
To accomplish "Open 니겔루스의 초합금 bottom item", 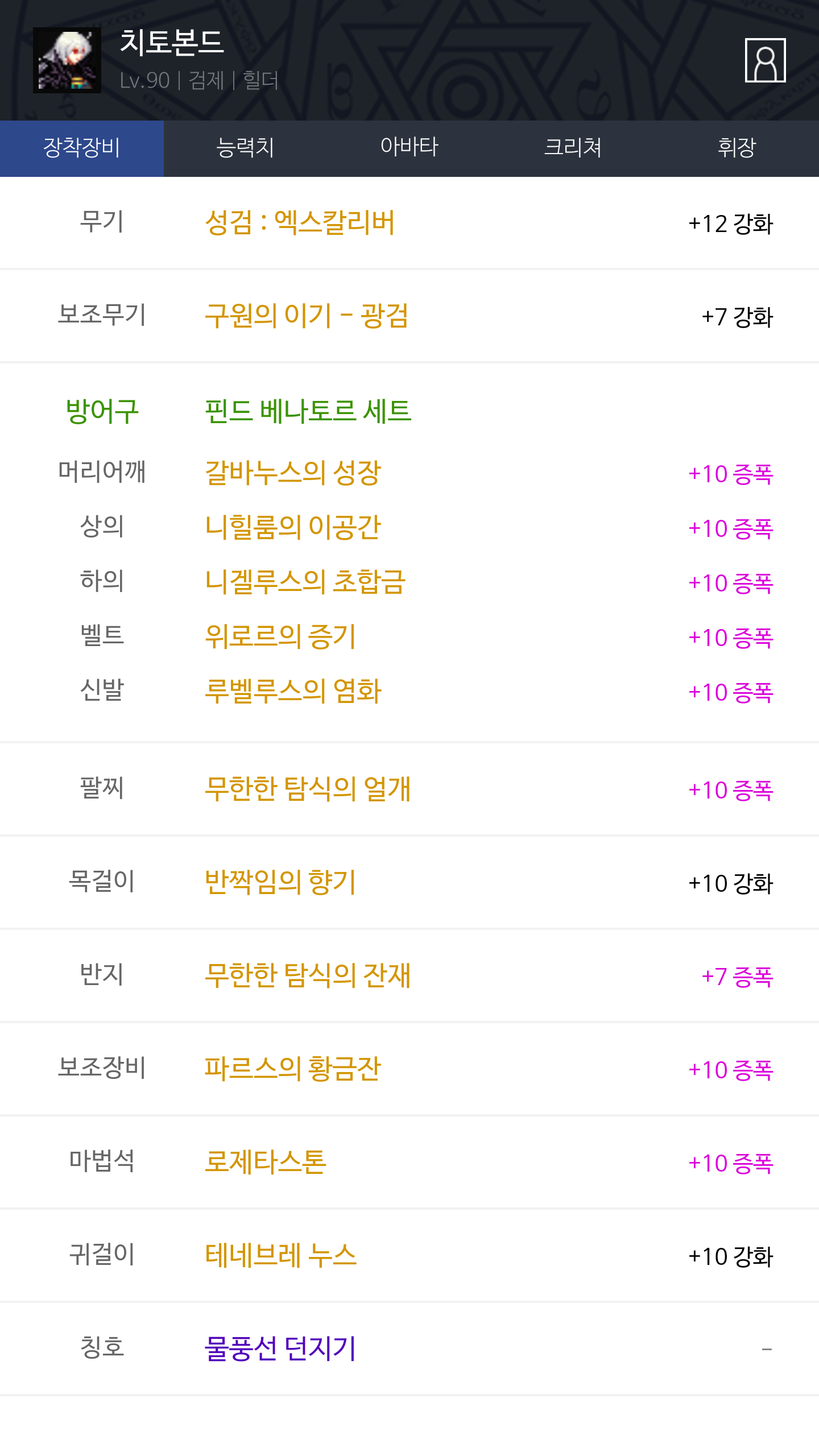I will (x=305, y=582).
